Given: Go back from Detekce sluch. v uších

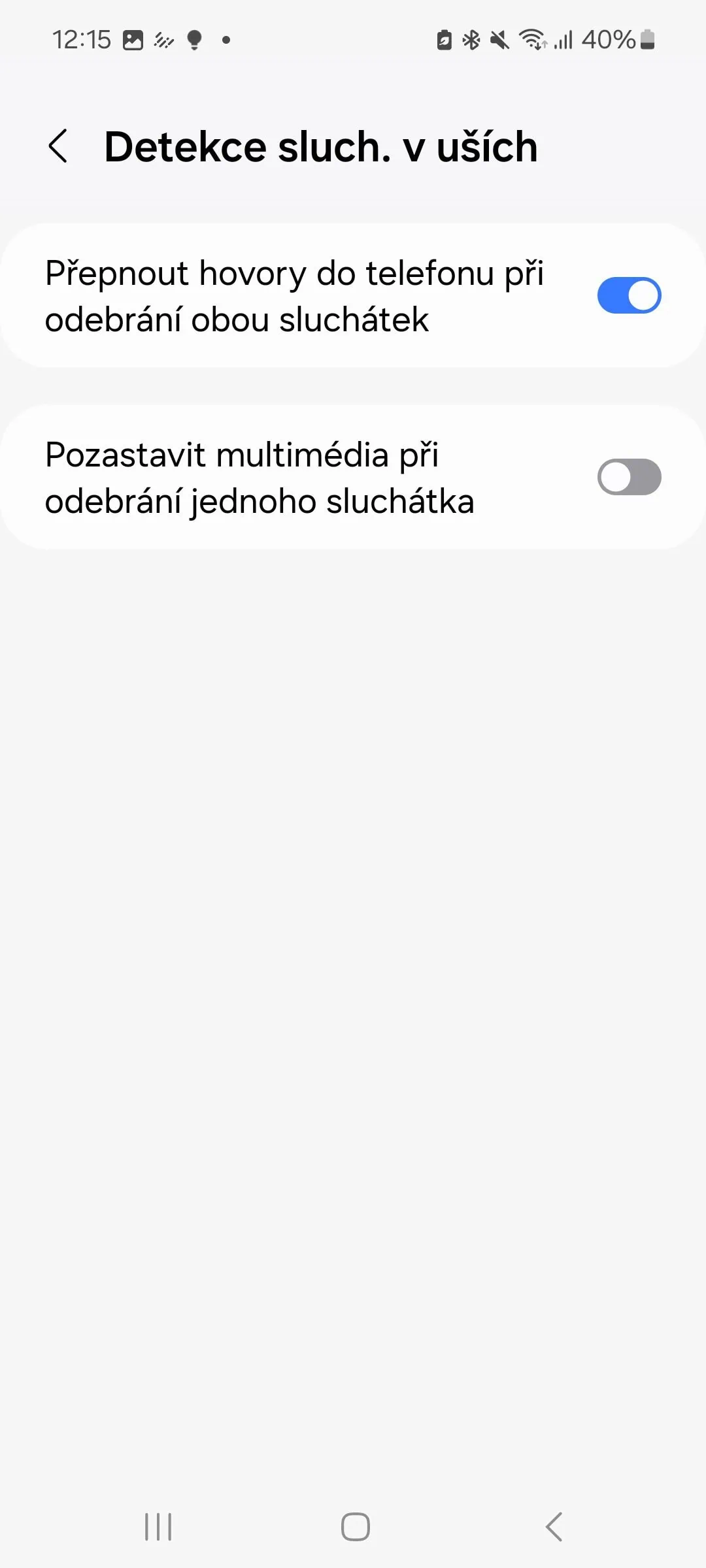Looking at the screenshot, I should tap(58, 146).
